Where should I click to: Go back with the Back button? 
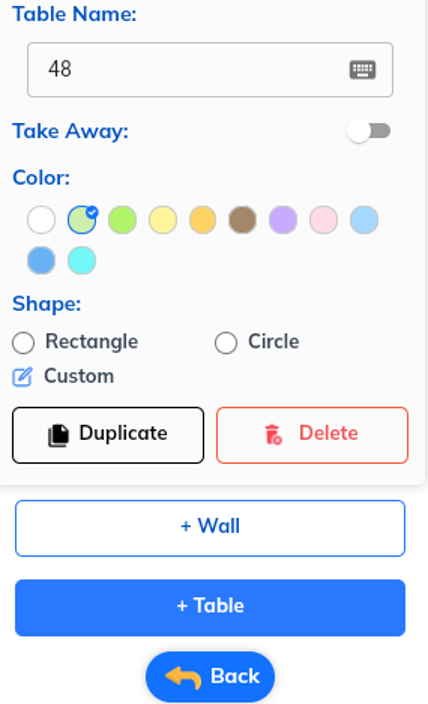210,677
